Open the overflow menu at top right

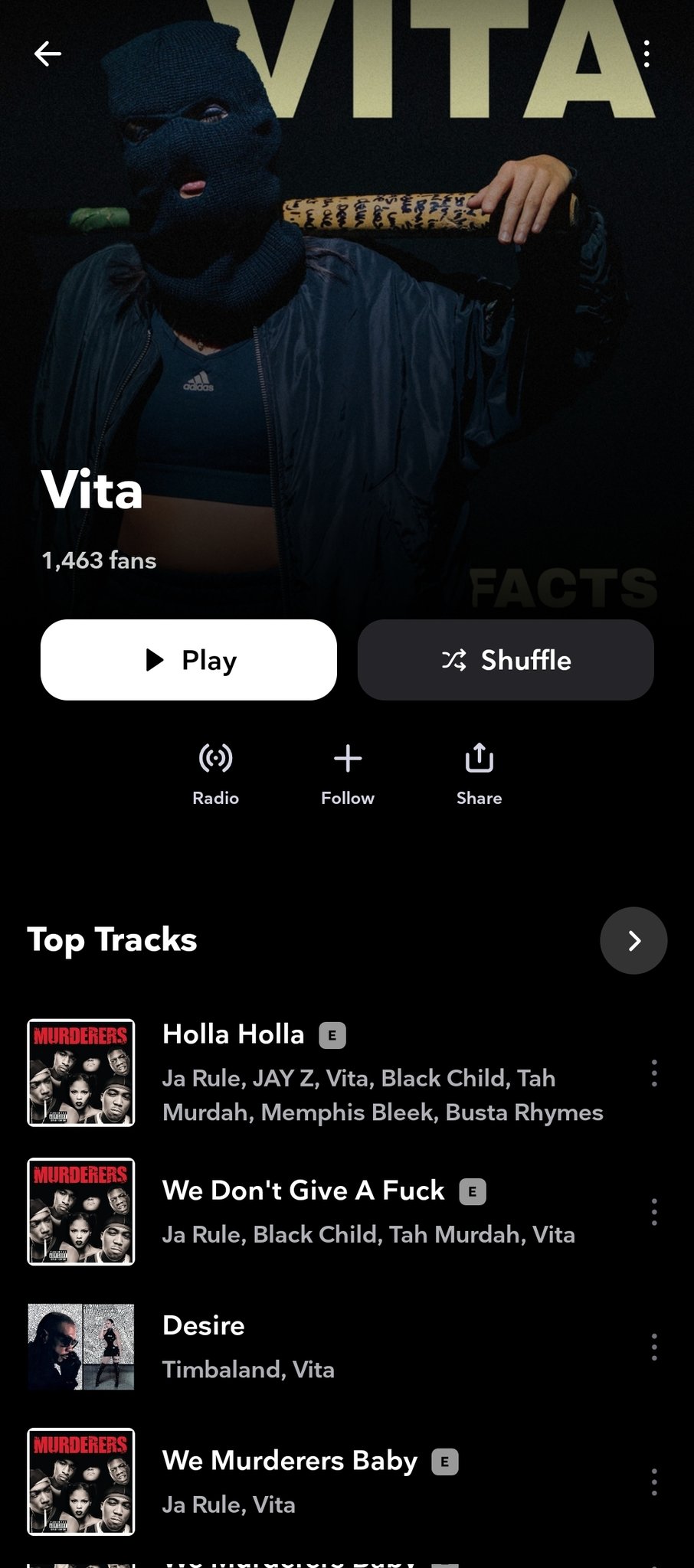(647, 54)
